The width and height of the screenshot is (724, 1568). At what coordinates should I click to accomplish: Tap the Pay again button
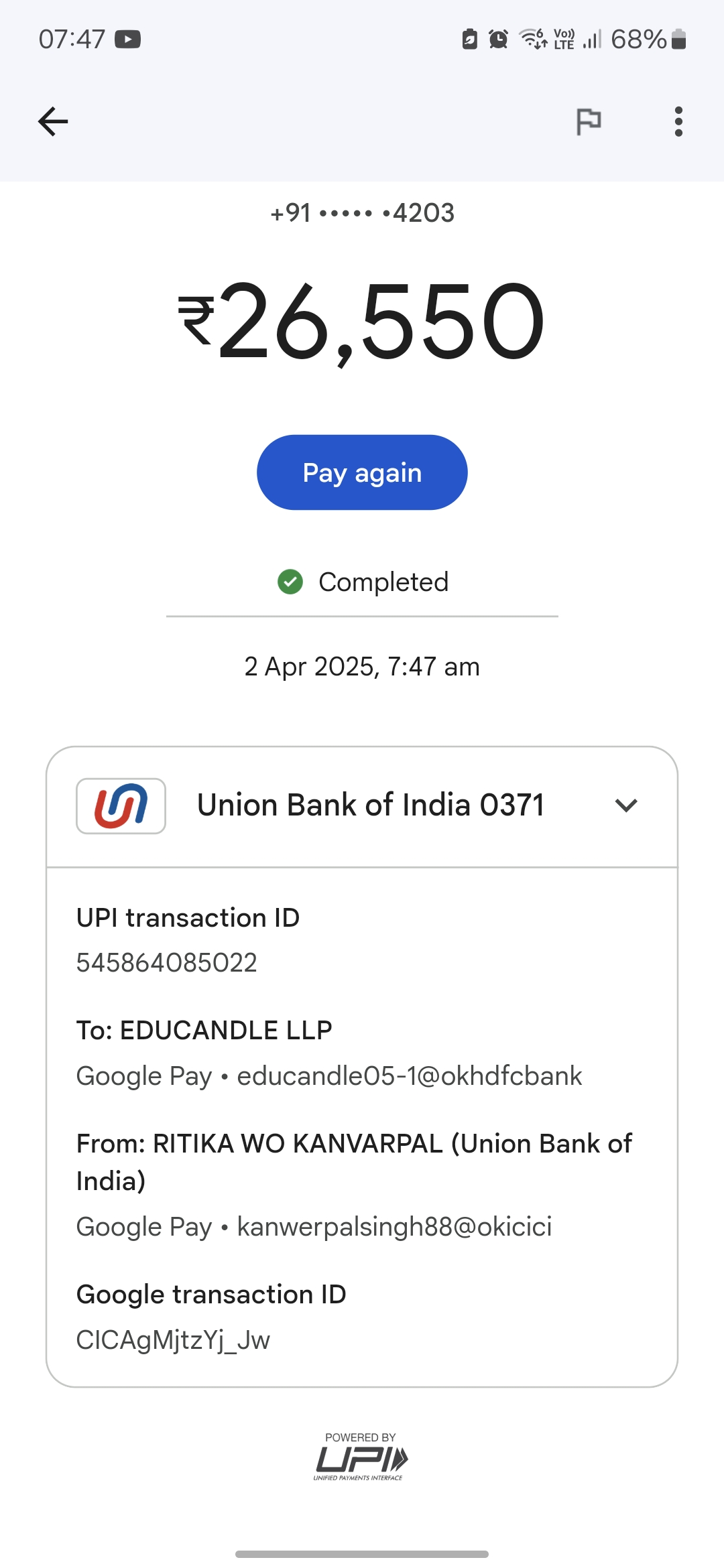tap(362, 472)
